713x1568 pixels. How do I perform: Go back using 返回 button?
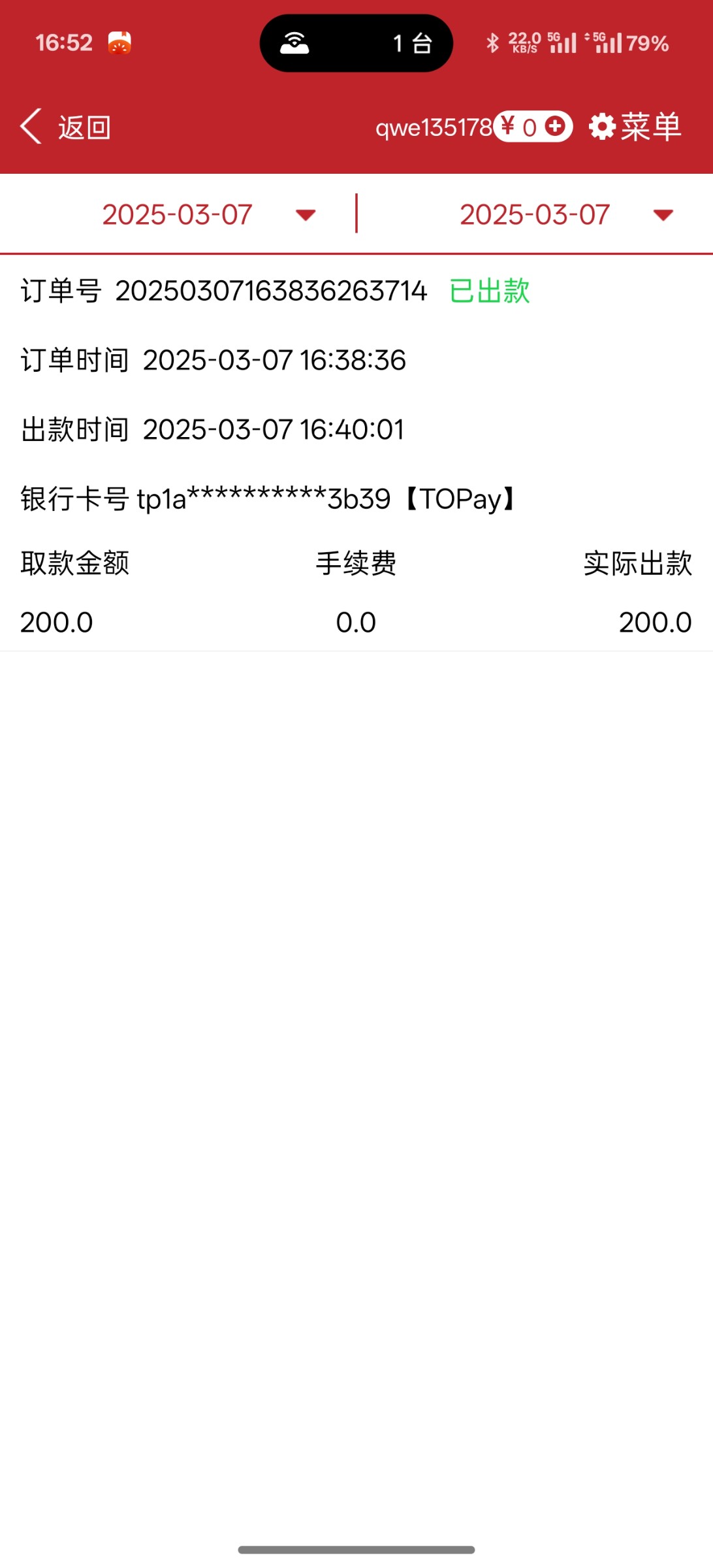tap(65, 127)
